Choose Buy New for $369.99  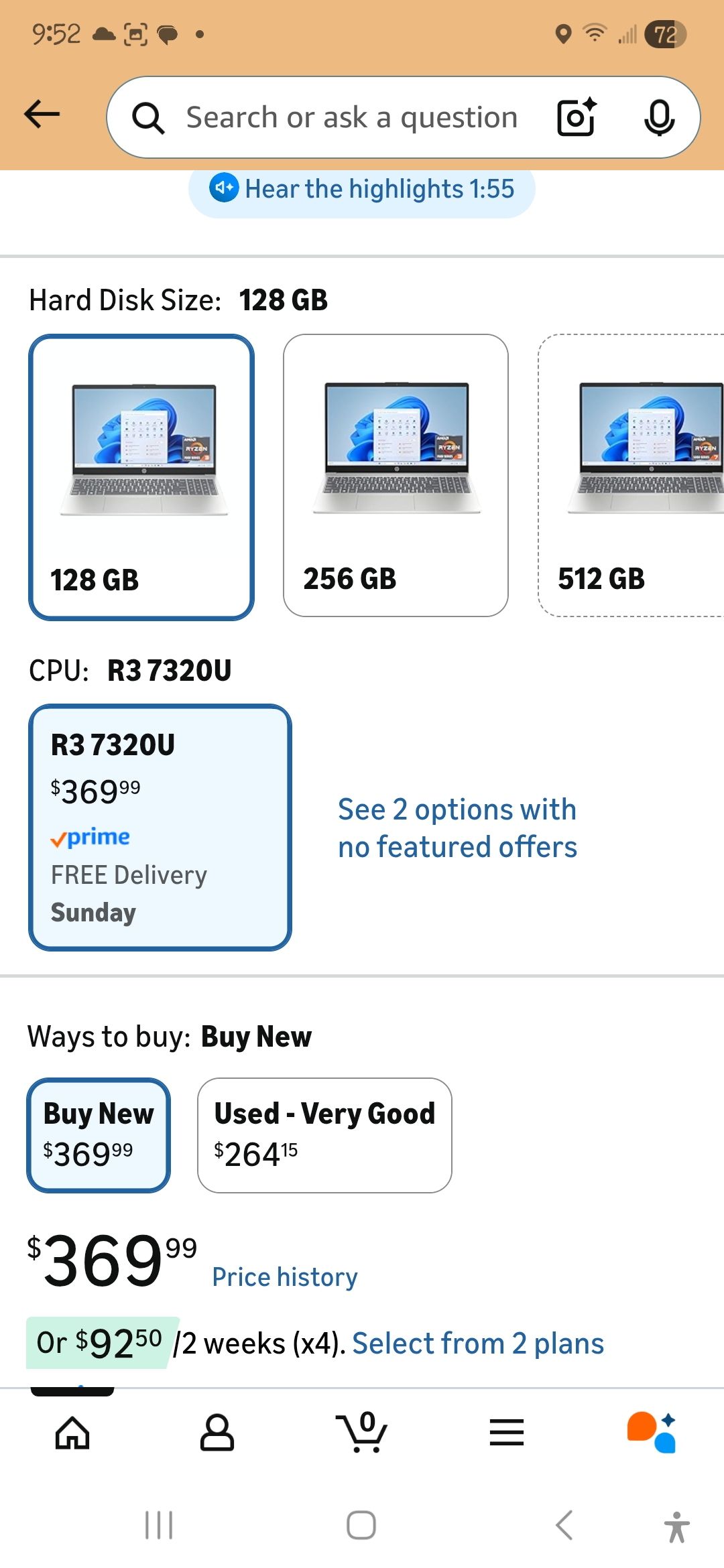pos(99,1135)
